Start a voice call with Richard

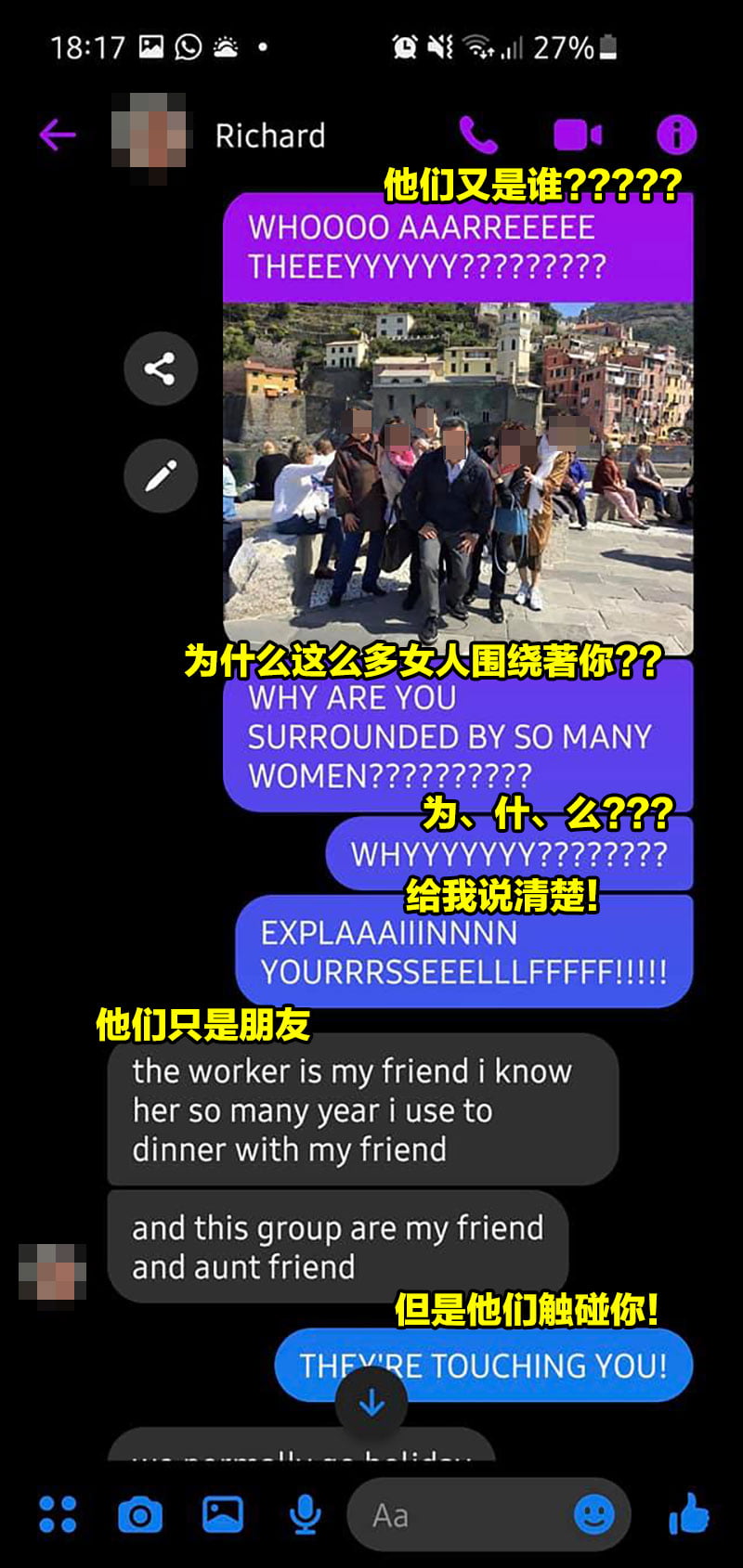[478, 136]
